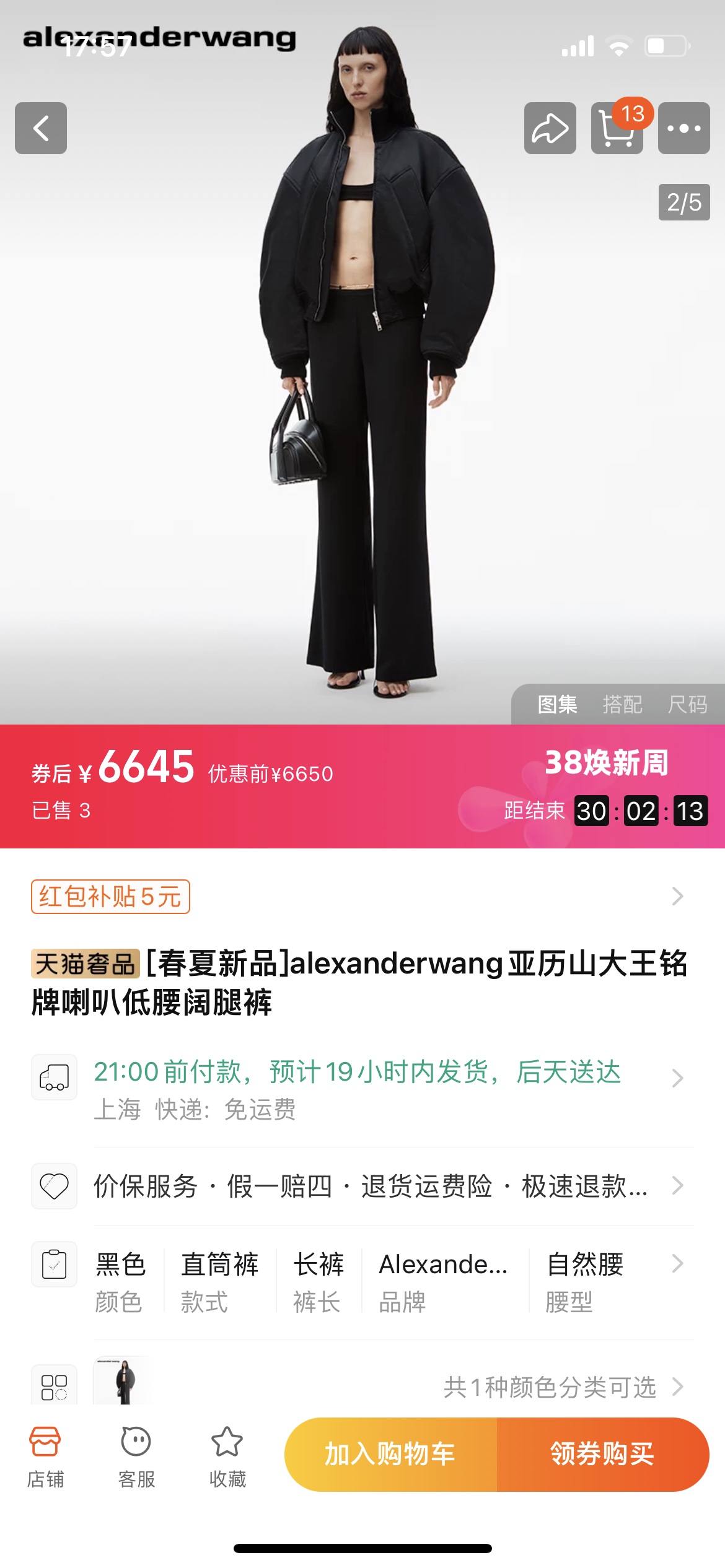Share this product
This screenshot has width=725, height=1568.
pos(550,128)
